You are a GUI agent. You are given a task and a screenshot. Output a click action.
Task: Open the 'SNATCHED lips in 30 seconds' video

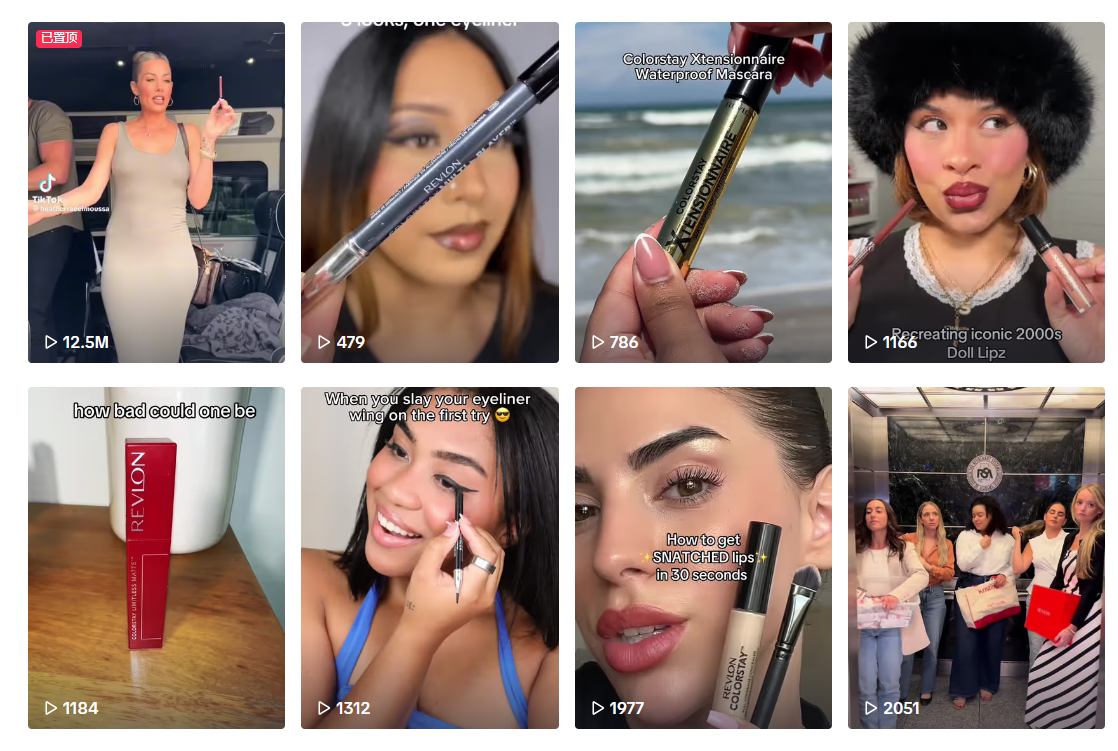coord(703,558)
